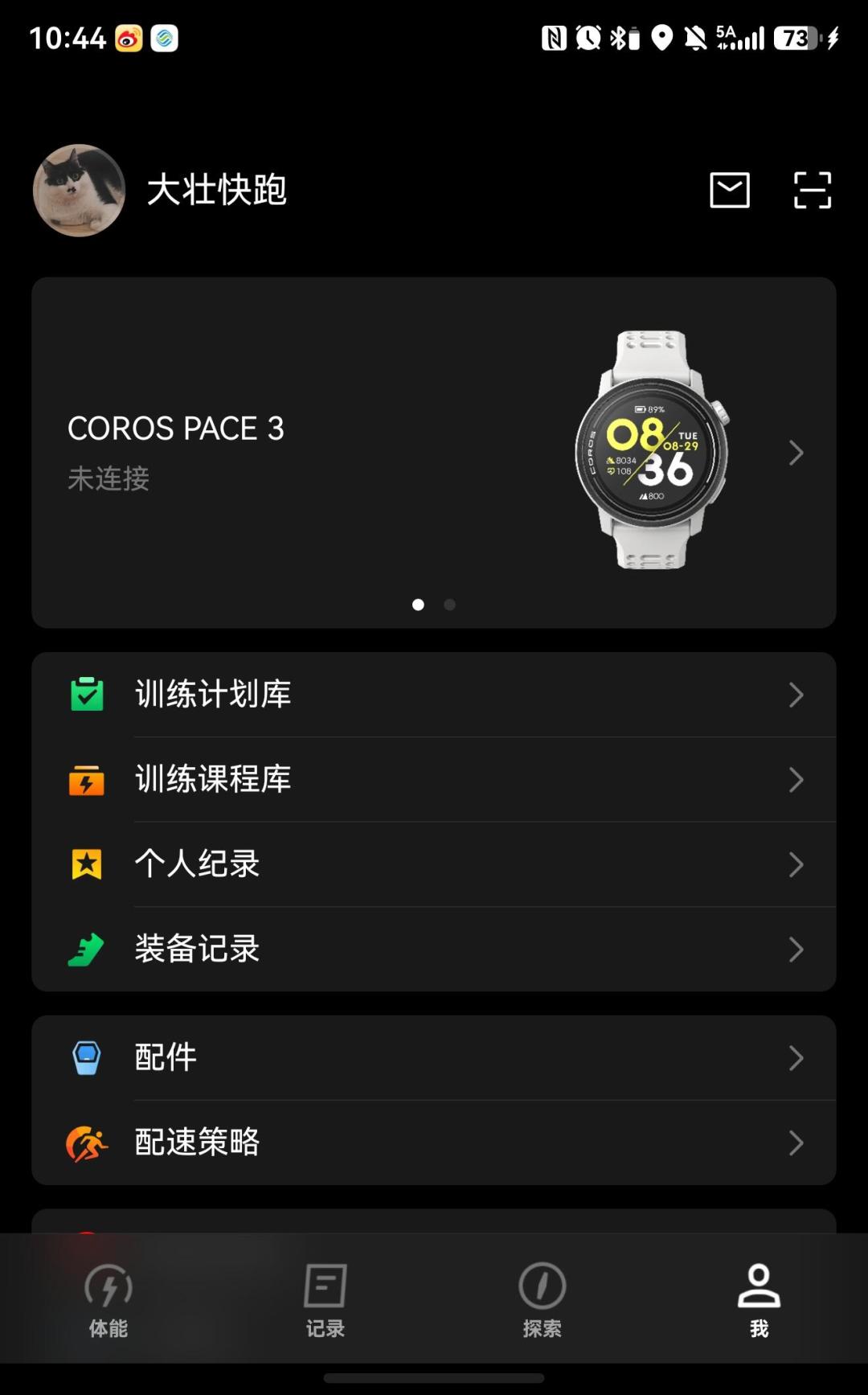This screenshot has width=868, height=1395.
Task: Open 配速策略
Action: [434, 1143]
